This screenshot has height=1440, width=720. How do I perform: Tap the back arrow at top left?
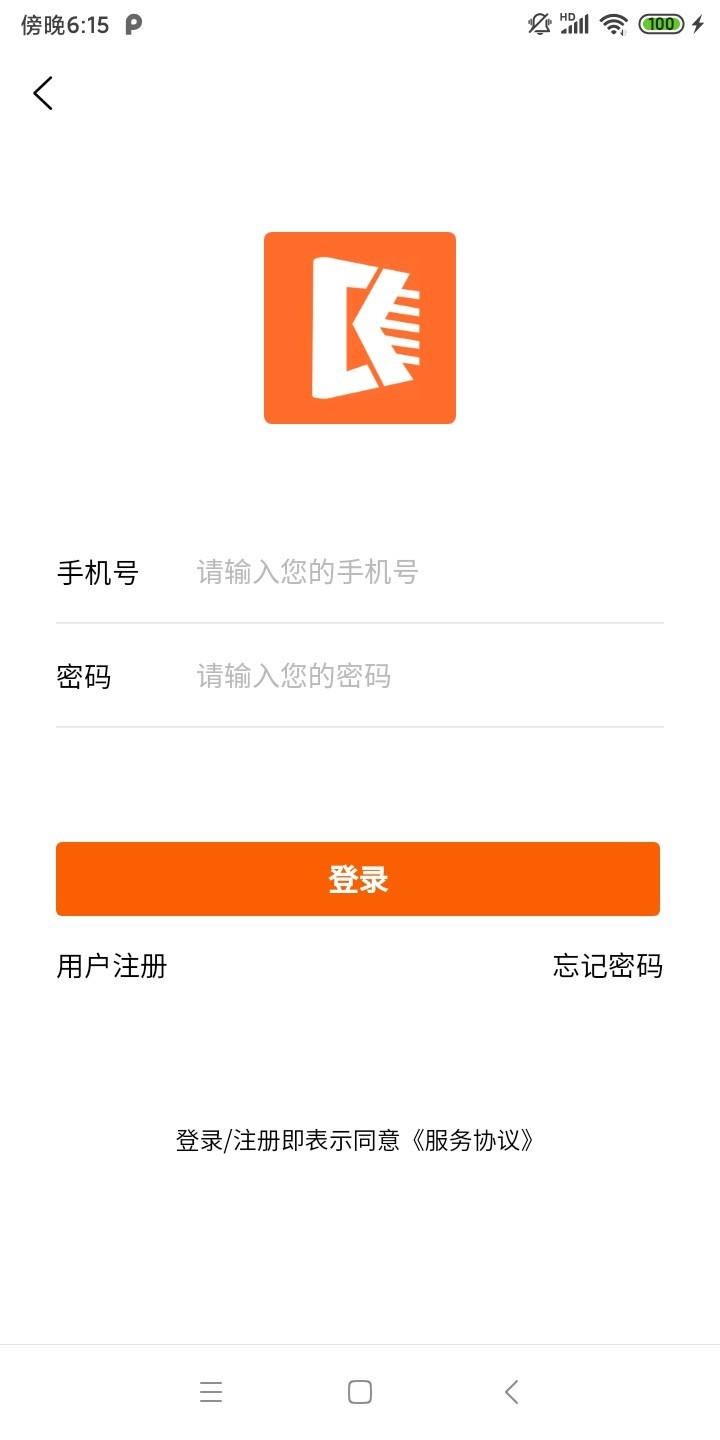coord(42,93)
